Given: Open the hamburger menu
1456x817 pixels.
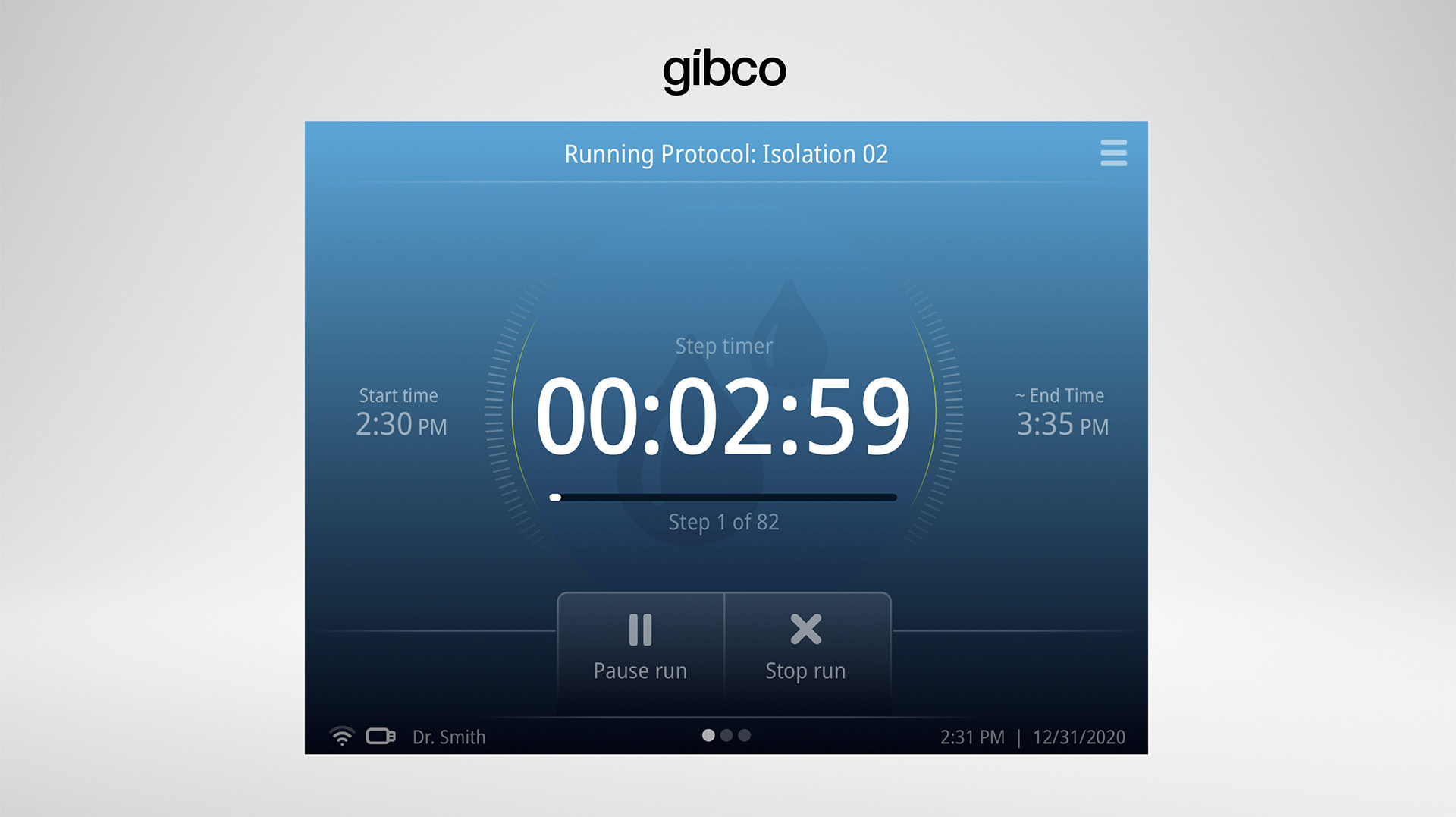Looking at the screenshot, I should click(x=1113, y=152).
